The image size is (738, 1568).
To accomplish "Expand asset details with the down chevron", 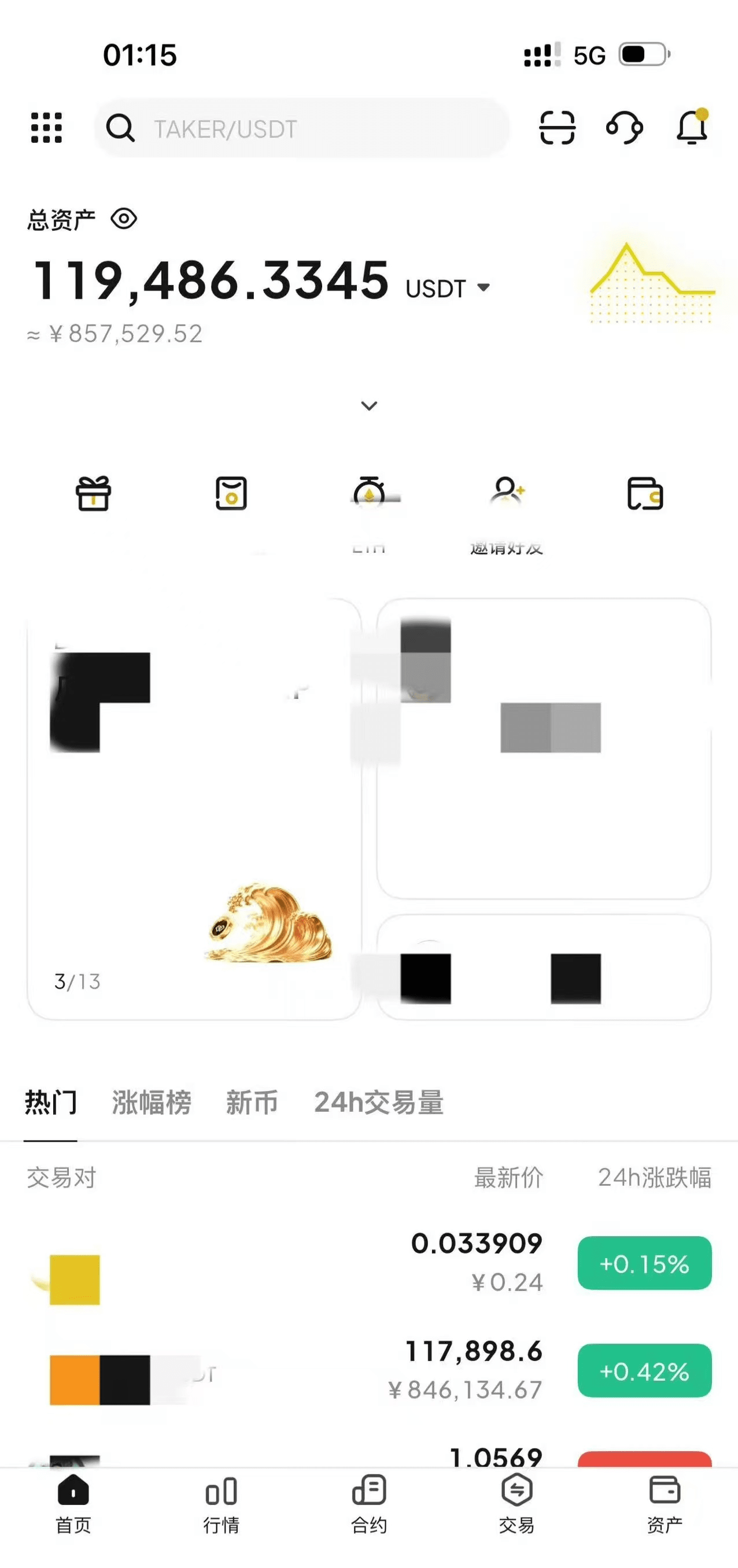I will 369,405.
